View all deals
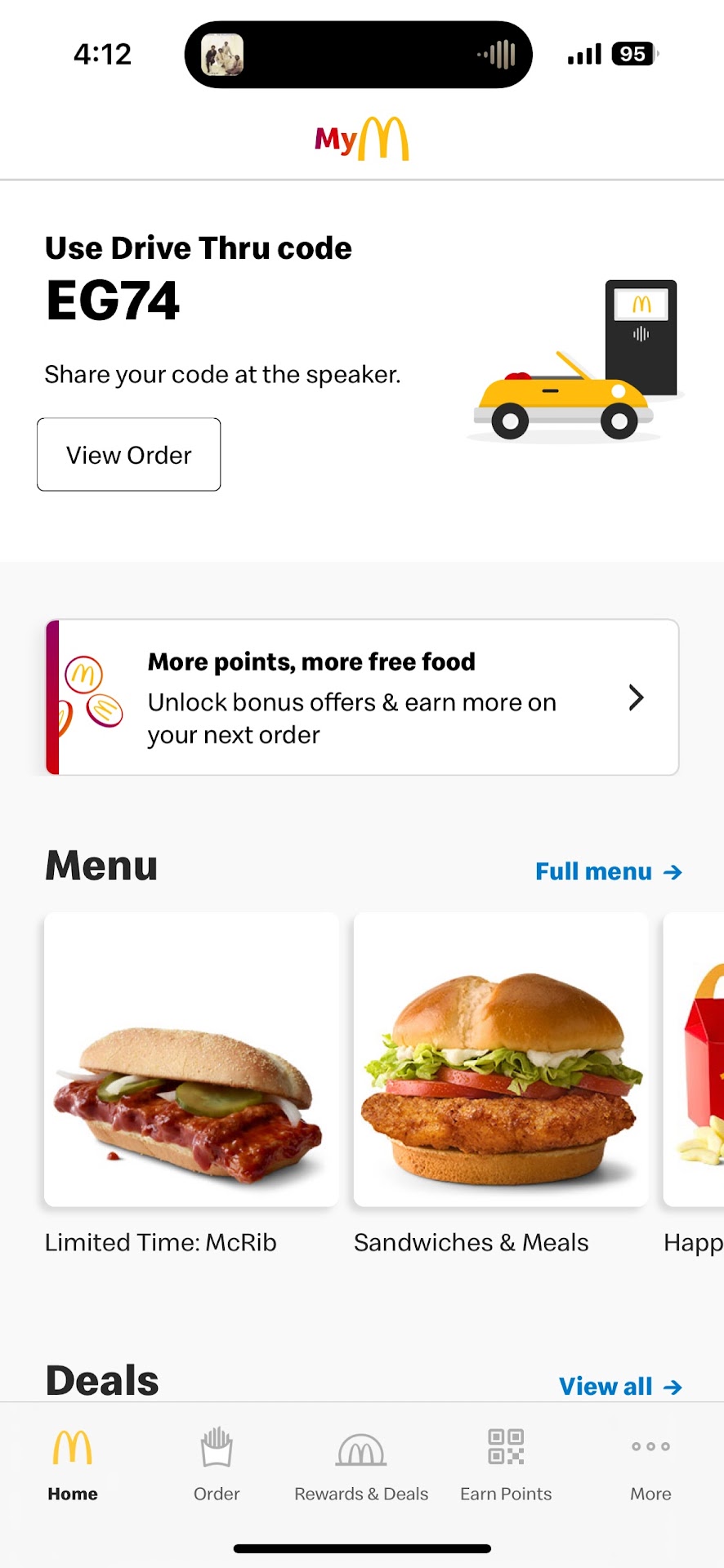 tap(619, 1386)
